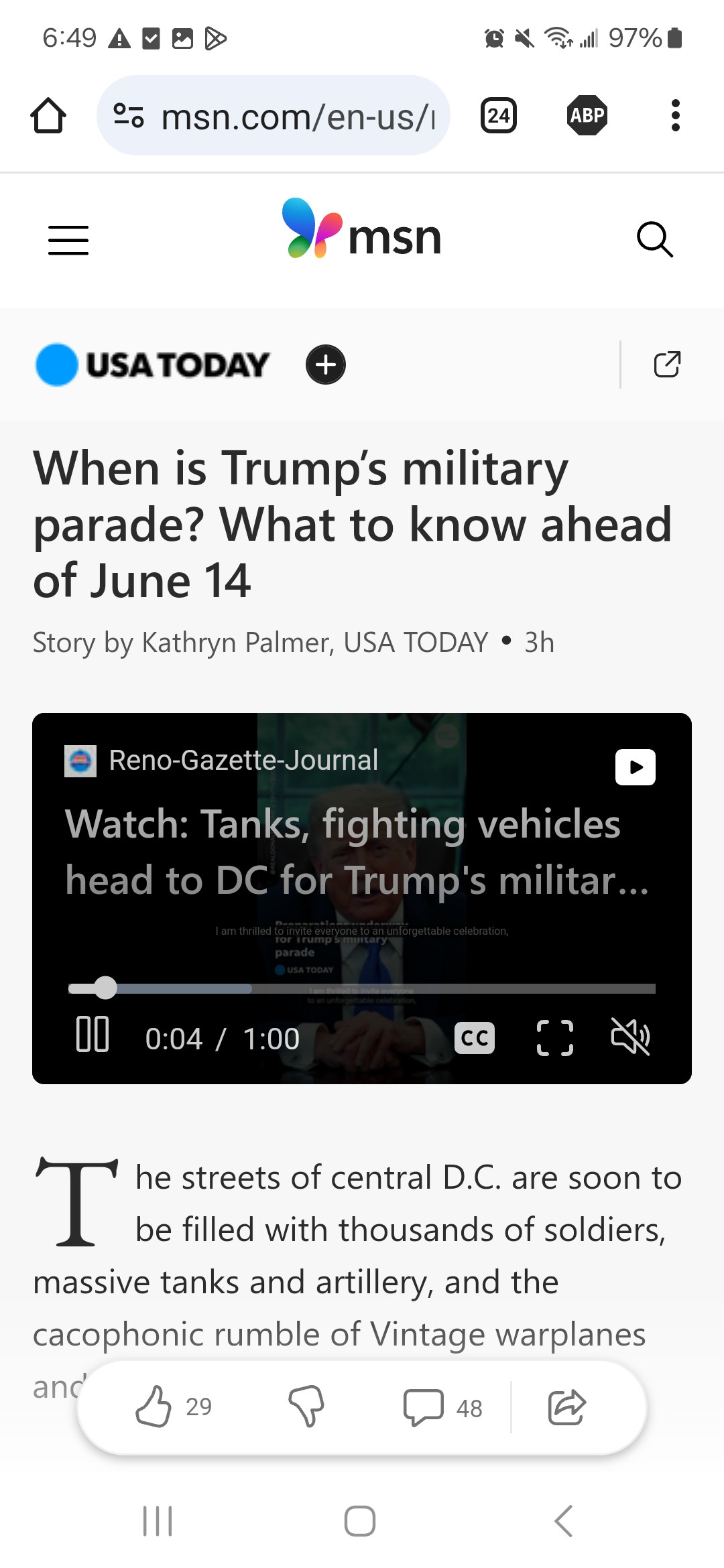Screen dimensions: 724x1568
Task: Open the MSN hamburger menu
Action: tap(68, 240)
